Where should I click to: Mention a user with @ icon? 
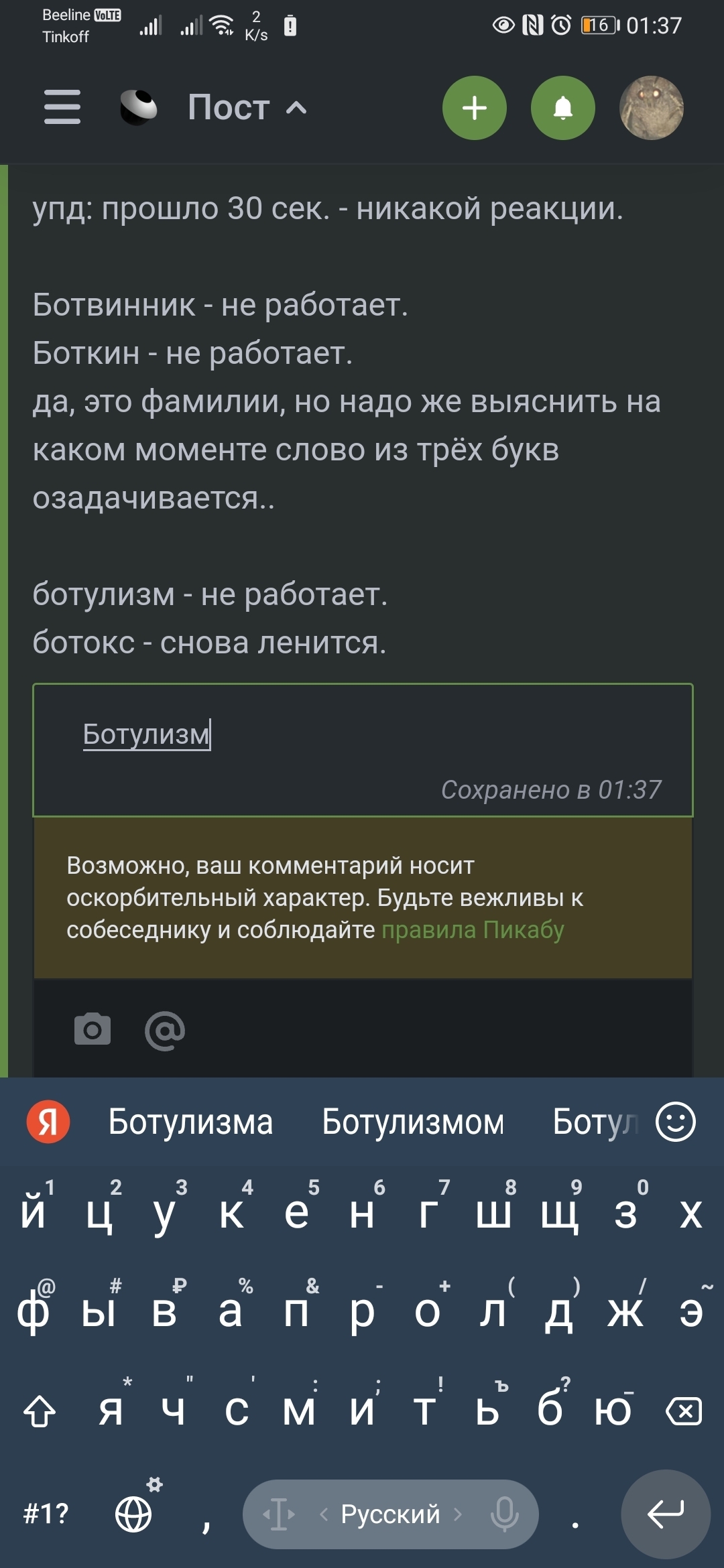point(165,1030)
